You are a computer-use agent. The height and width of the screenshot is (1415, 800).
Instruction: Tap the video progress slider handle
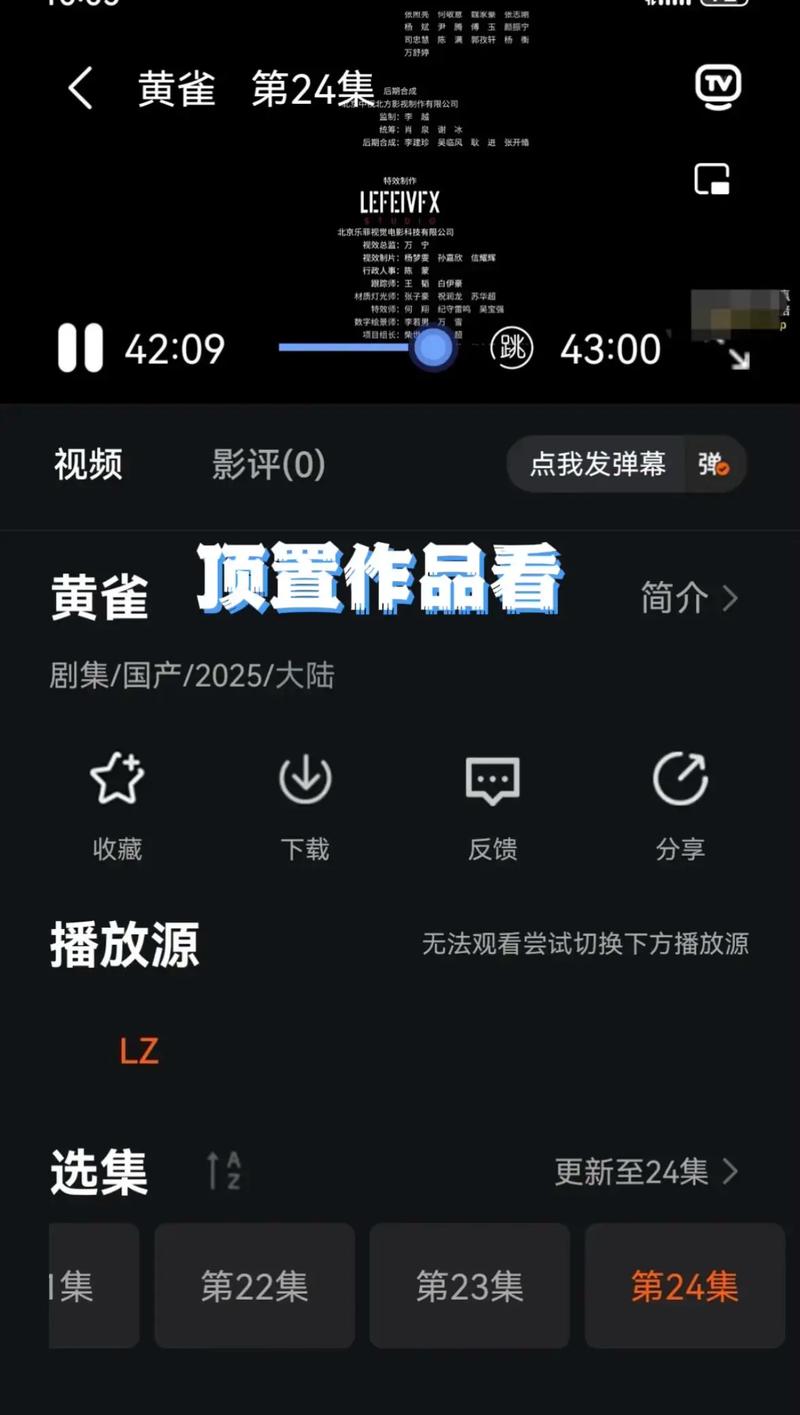(x=433, y=348)
